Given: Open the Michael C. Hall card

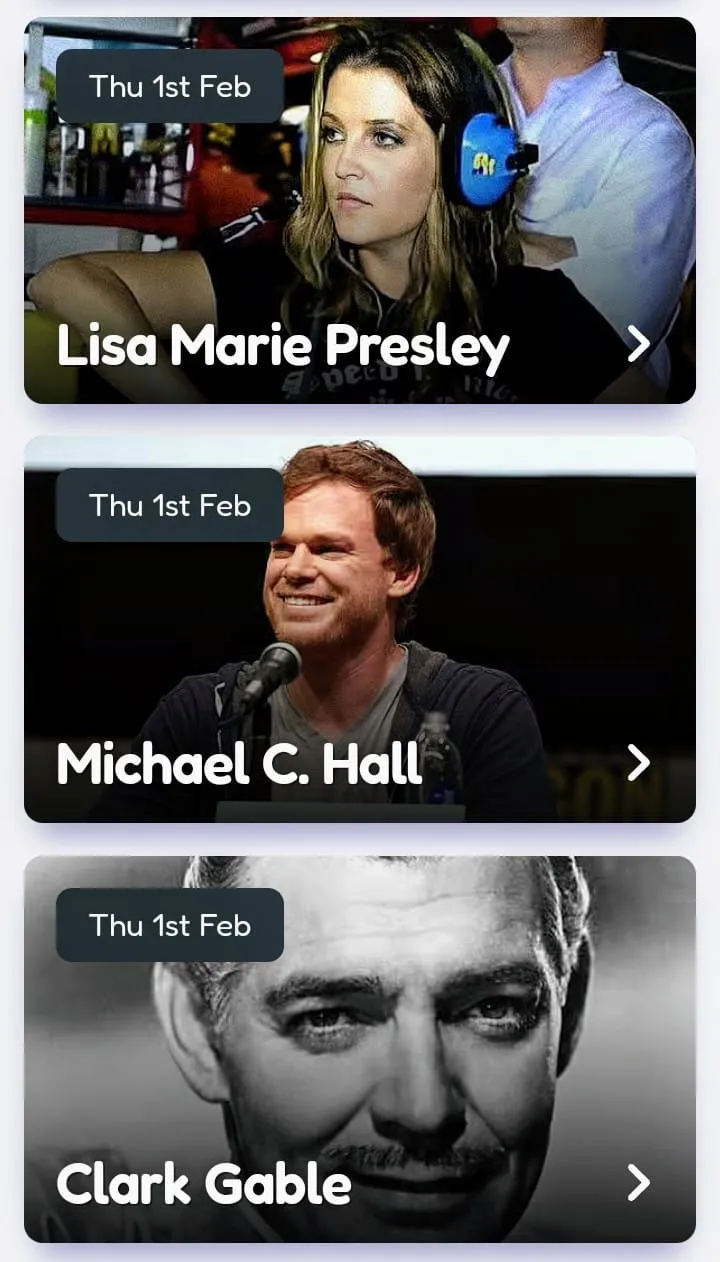Looking at the screenshot, I should tap(360, 629).
